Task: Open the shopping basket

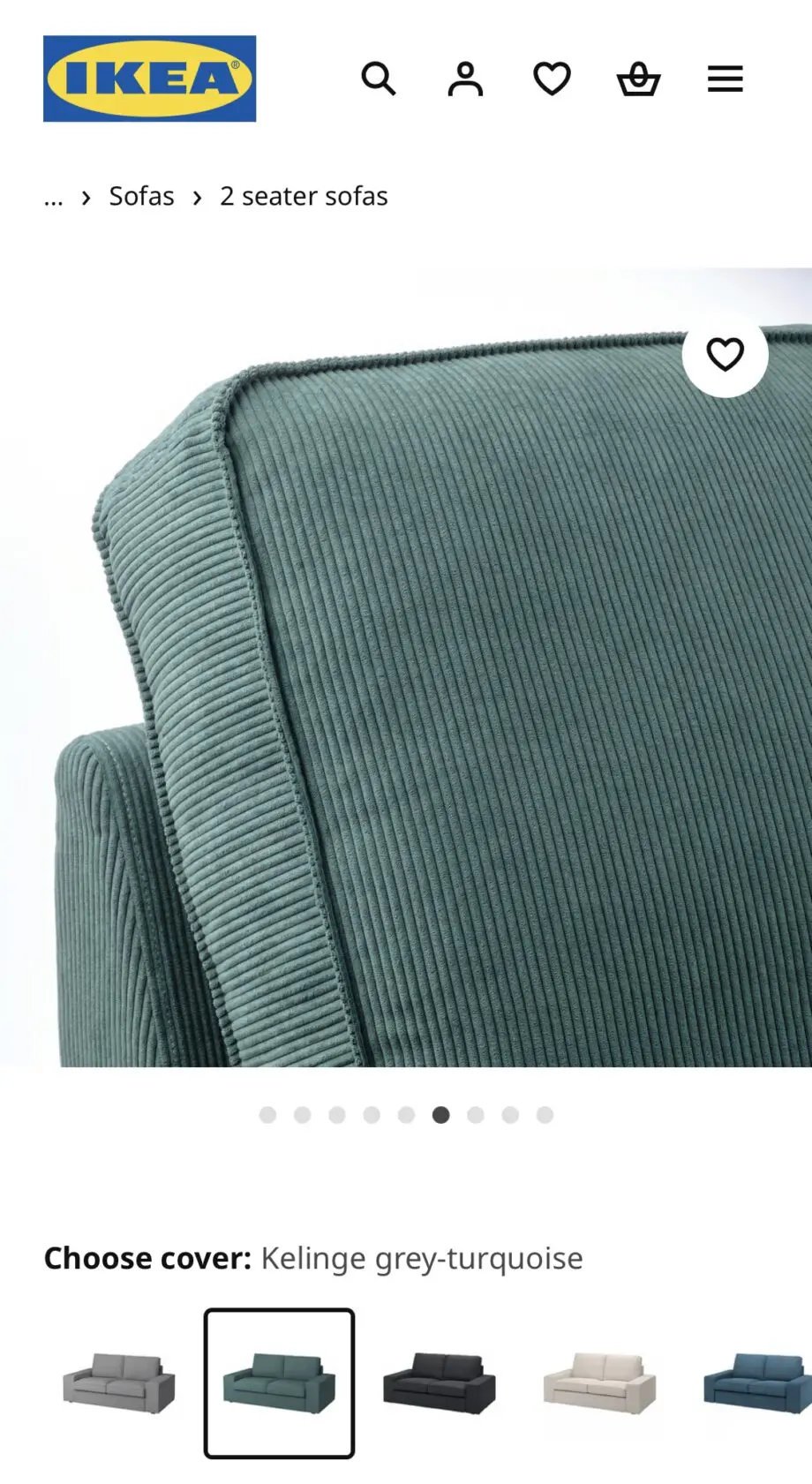Action: [x=638, y=79]
